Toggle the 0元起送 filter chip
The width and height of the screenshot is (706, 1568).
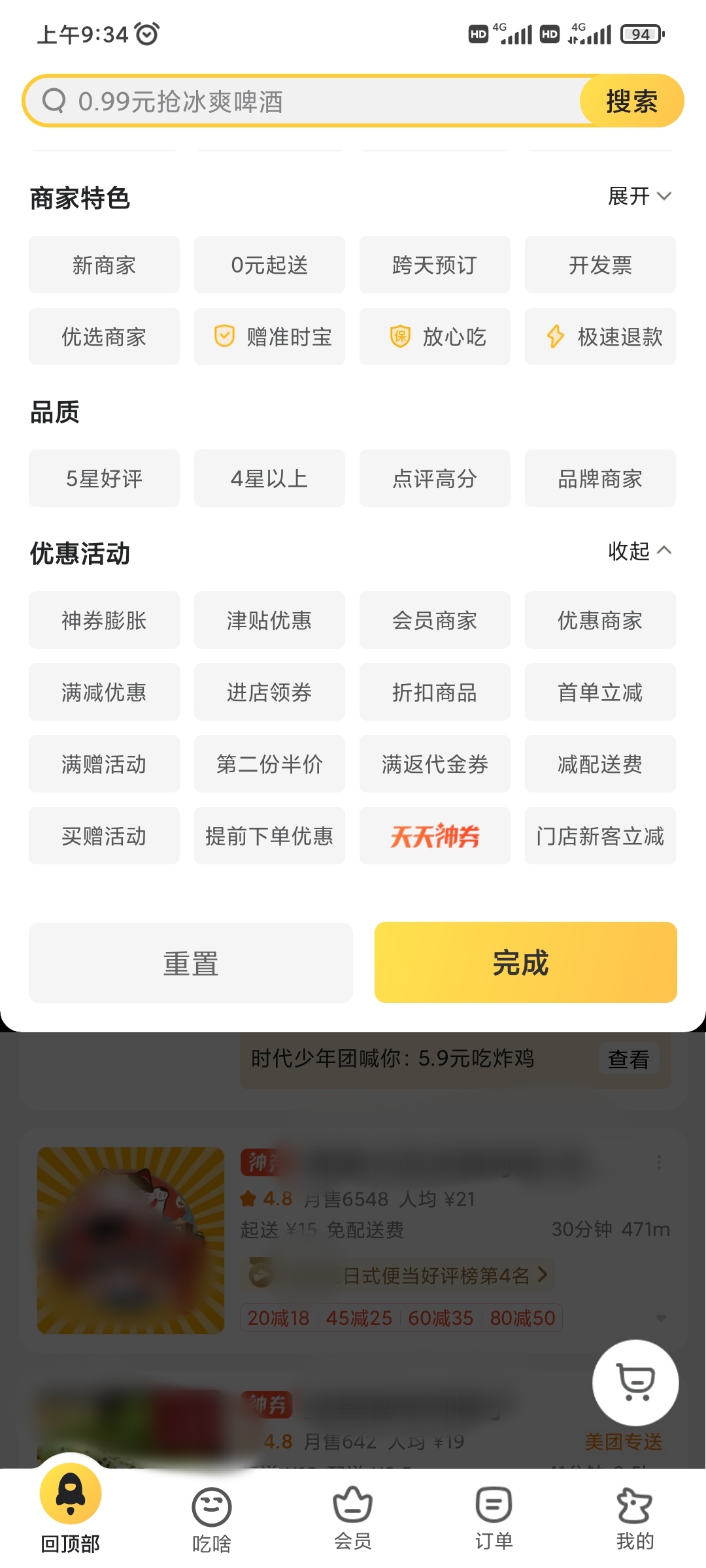coord(269,265)
